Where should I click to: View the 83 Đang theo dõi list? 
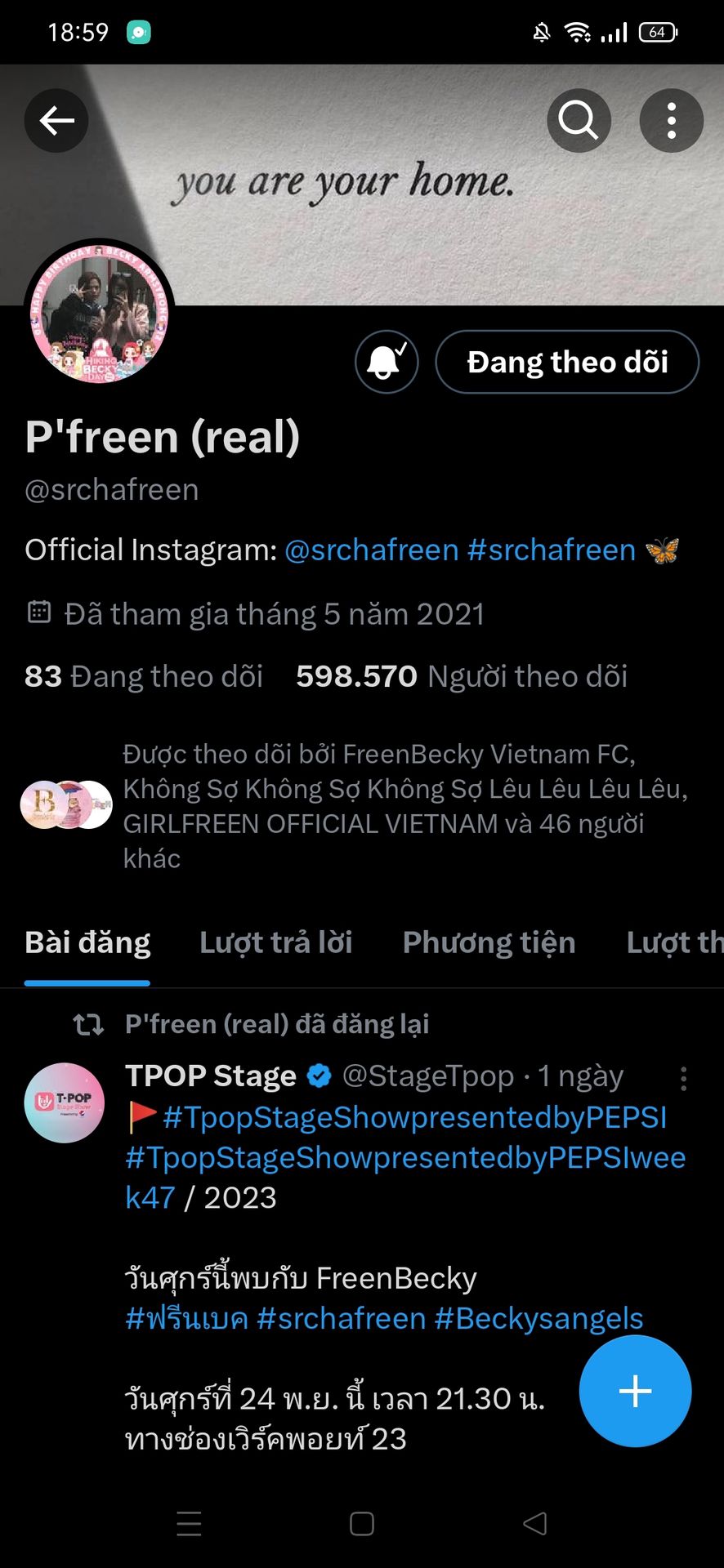tap(144, 676)
